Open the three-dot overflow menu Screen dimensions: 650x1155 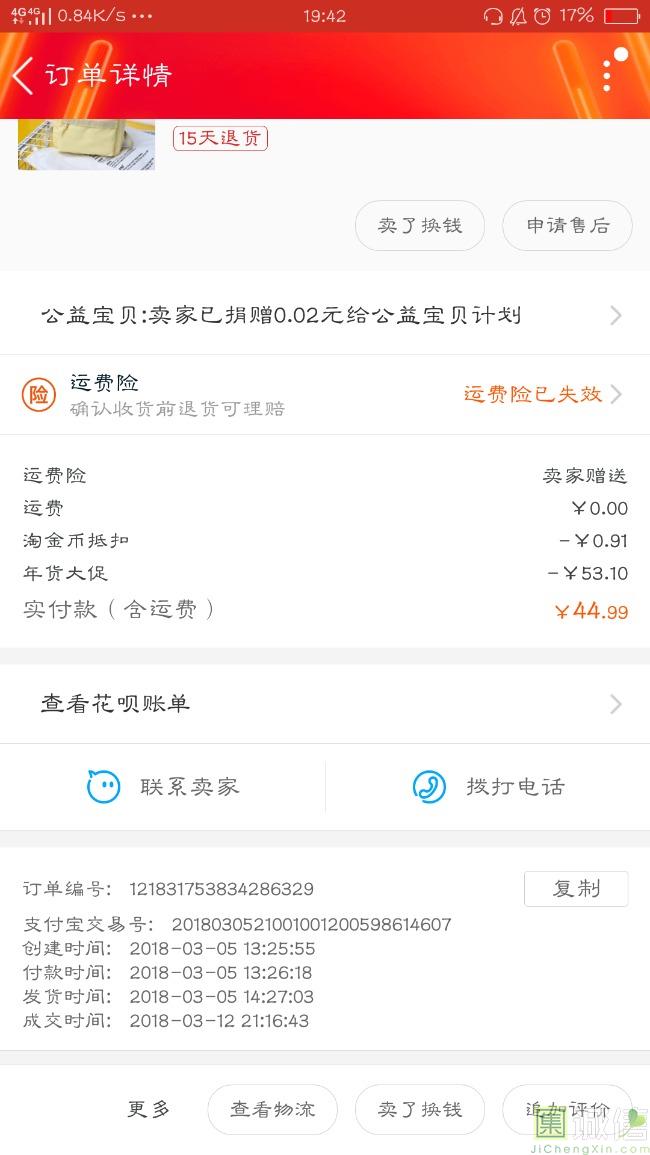607,76
